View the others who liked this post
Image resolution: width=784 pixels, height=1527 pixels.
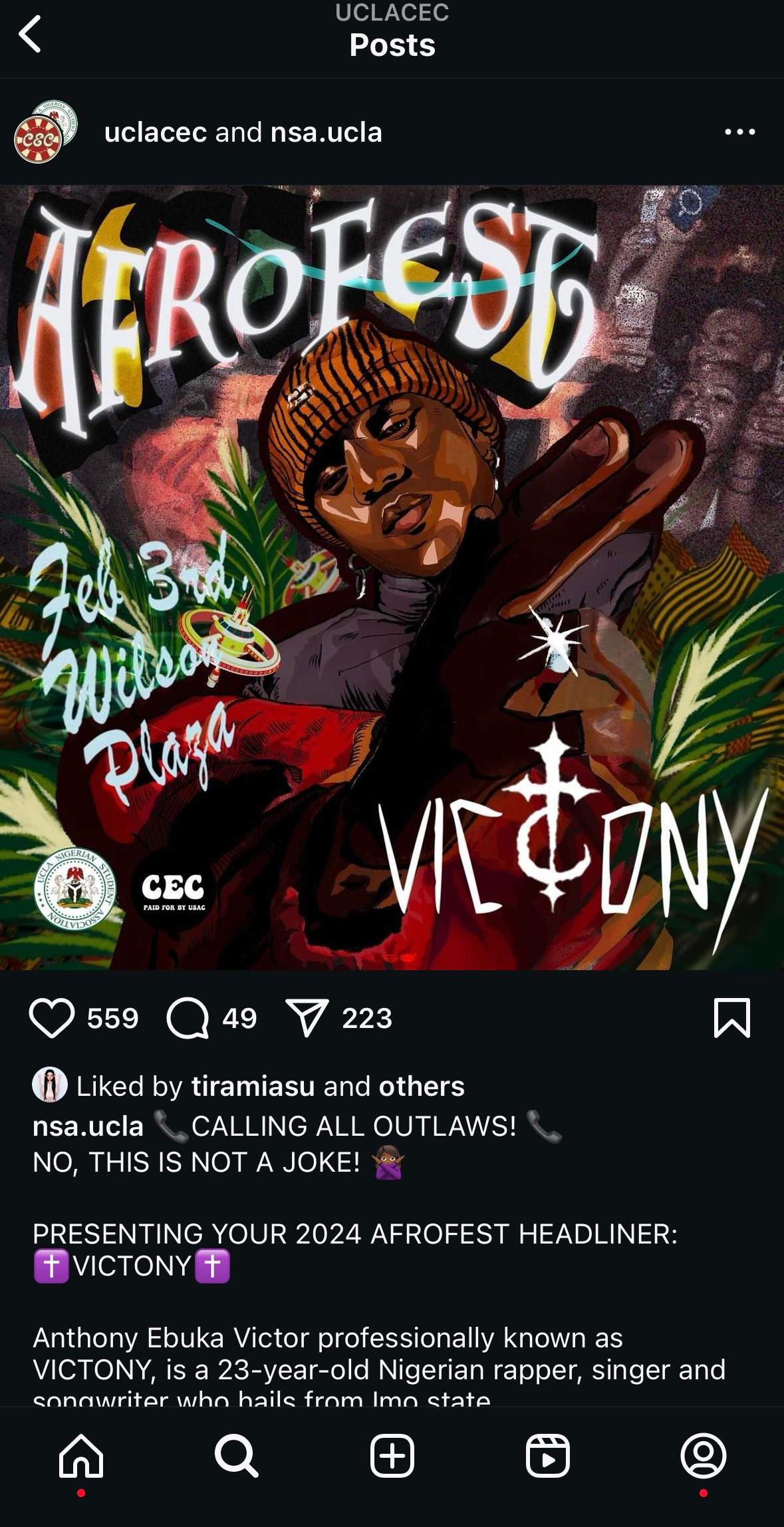421,1087
